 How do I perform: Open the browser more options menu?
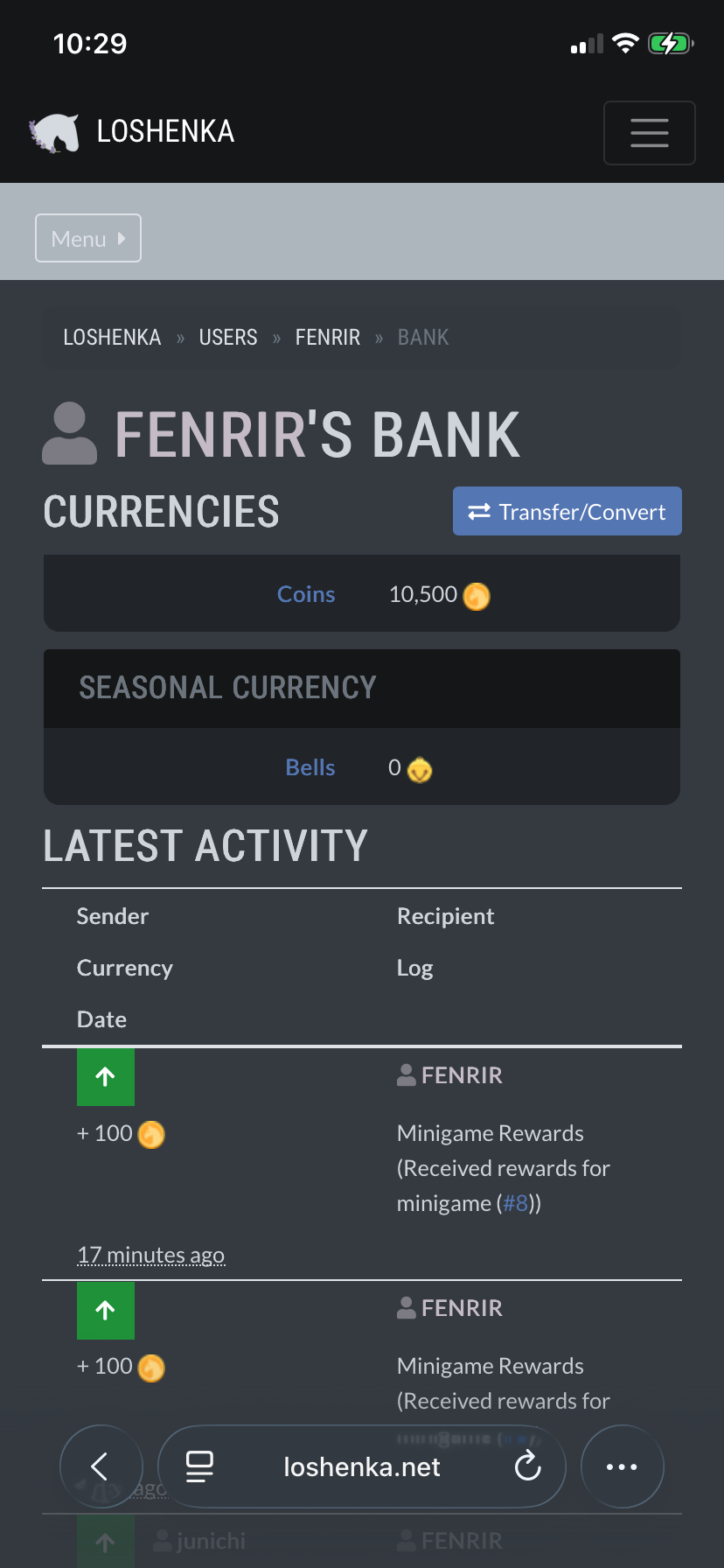pos(622,1466)
